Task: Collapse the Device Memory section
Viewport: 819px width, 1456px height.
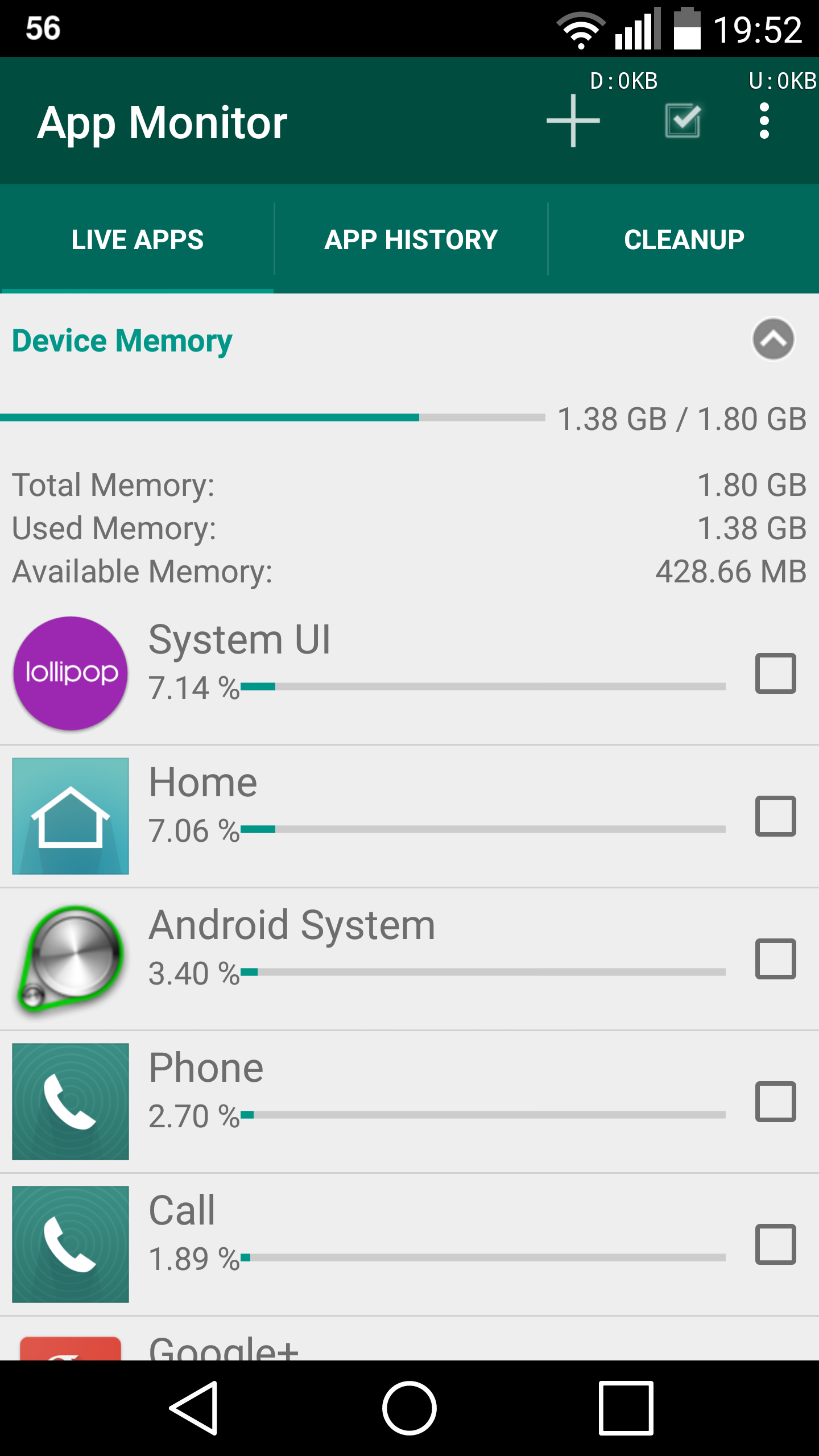Action: (x=773, y=340)
